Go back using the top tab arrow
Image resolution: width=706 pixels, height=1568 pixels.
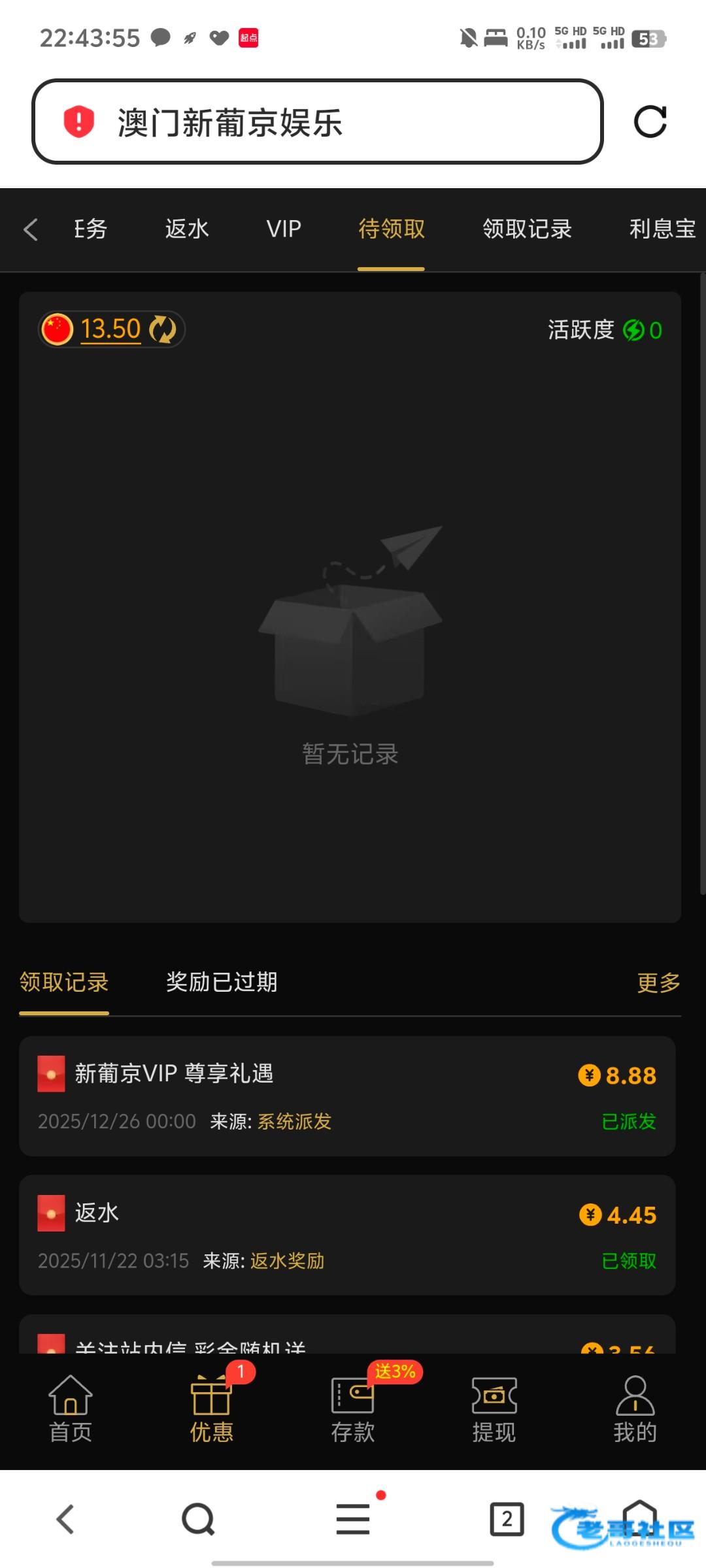(x=30, y=229)
